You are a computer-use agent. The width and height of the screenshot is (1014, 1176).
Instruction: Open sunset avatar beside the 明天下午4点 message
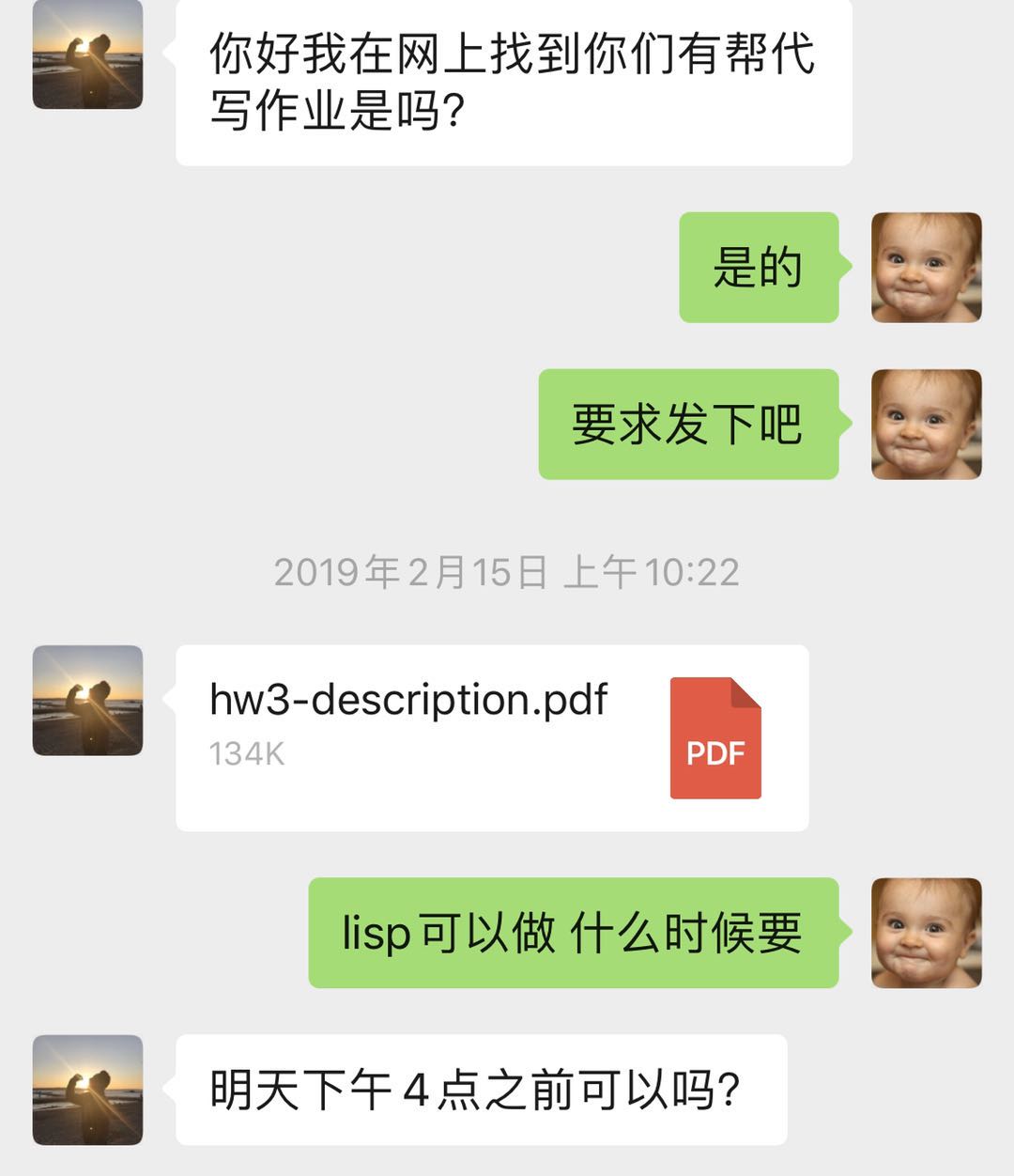pyautogui.click(x=87, y=1090)
